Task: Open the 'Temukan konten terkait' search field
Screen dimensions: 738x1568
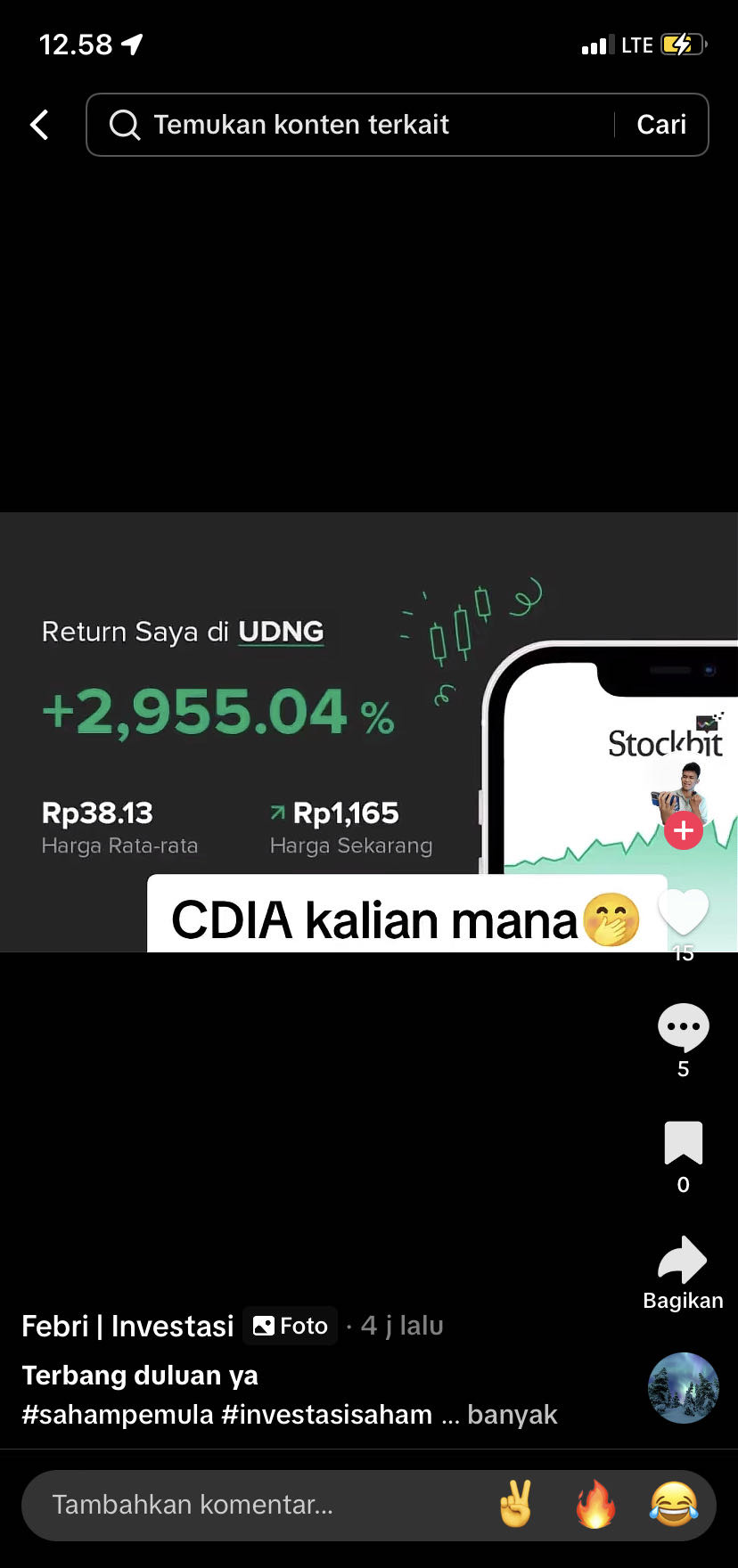Action: click(x=357, y=125)
